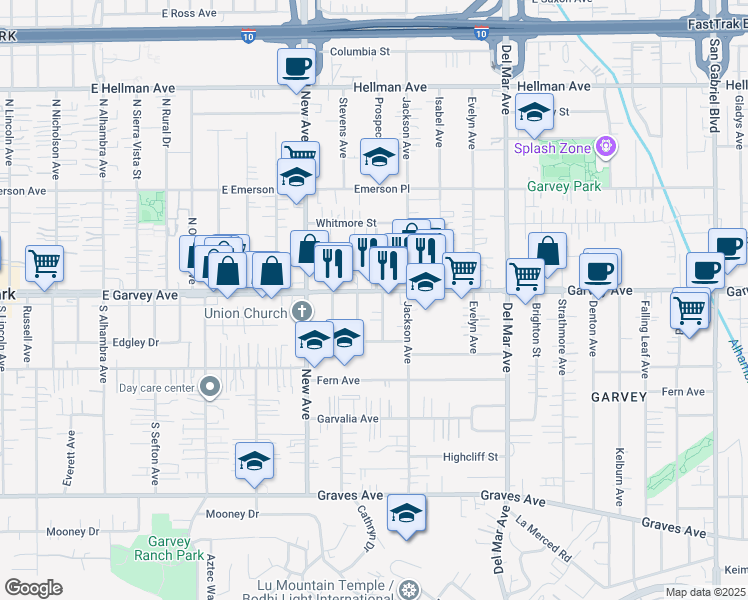
Task: Open the coffee shop marker near Hellman Ave
Action: tap(297, 67)
